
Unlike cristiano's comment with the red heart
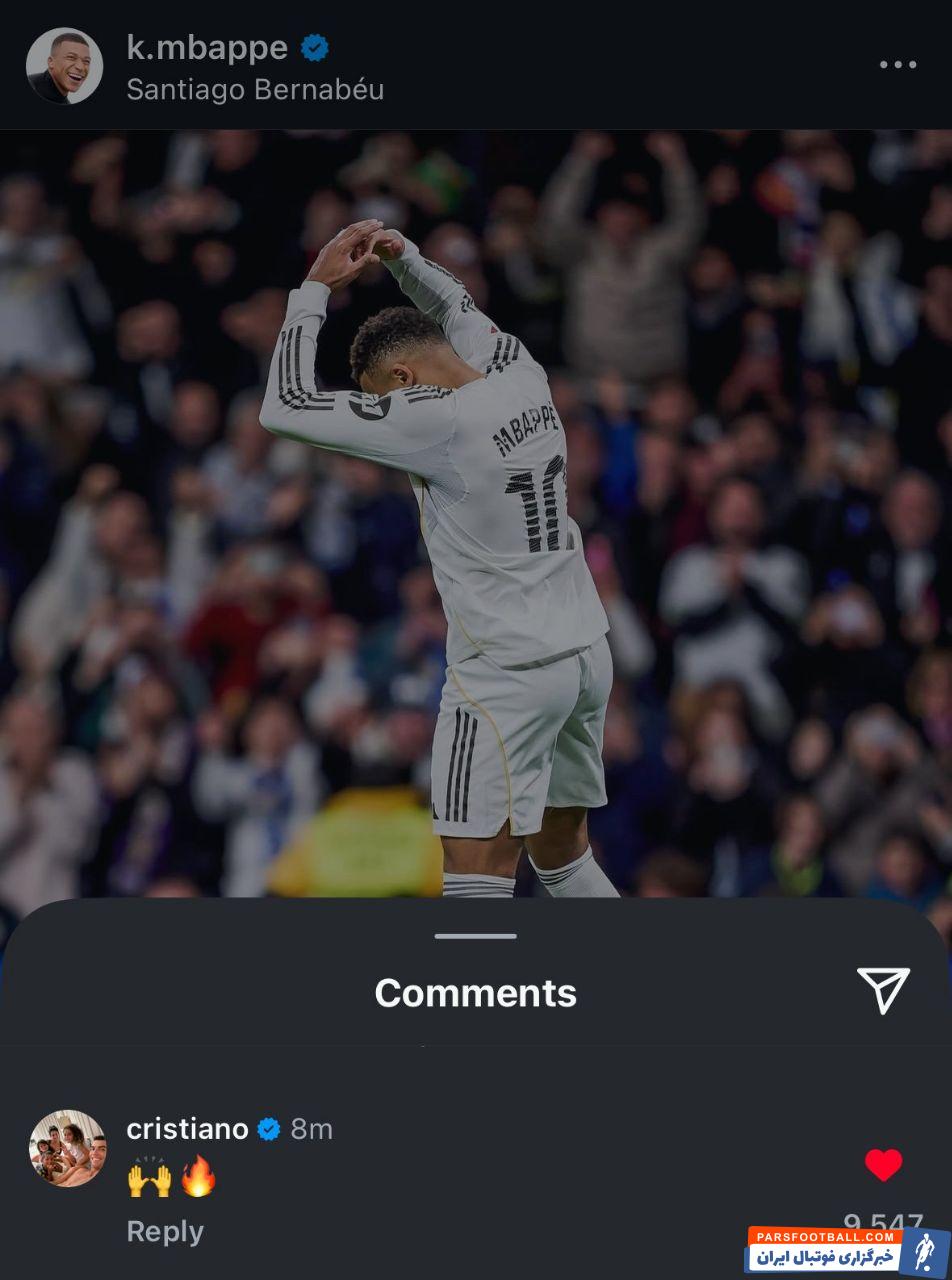pyautogui.click(x=883, y=1165)
